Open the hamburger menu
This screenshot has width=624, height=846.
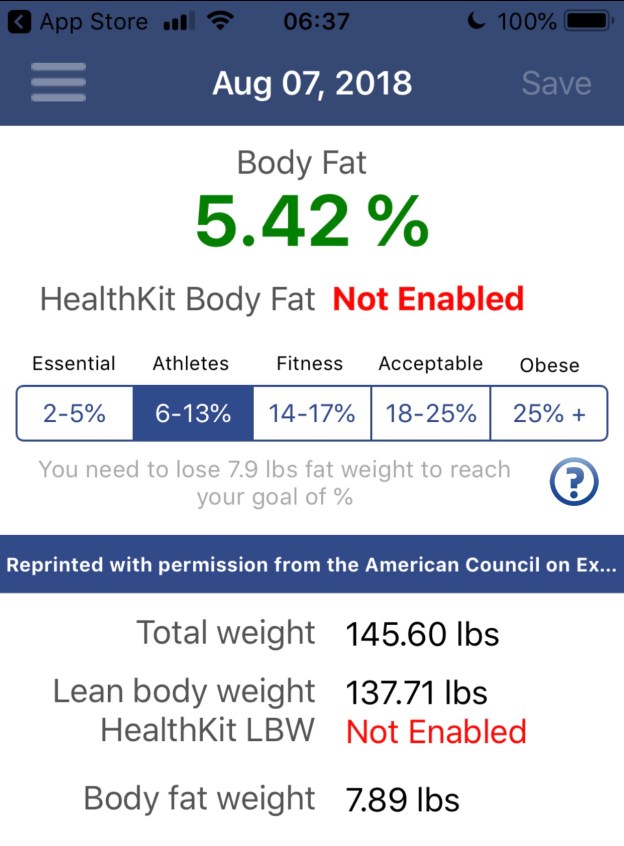58,82
